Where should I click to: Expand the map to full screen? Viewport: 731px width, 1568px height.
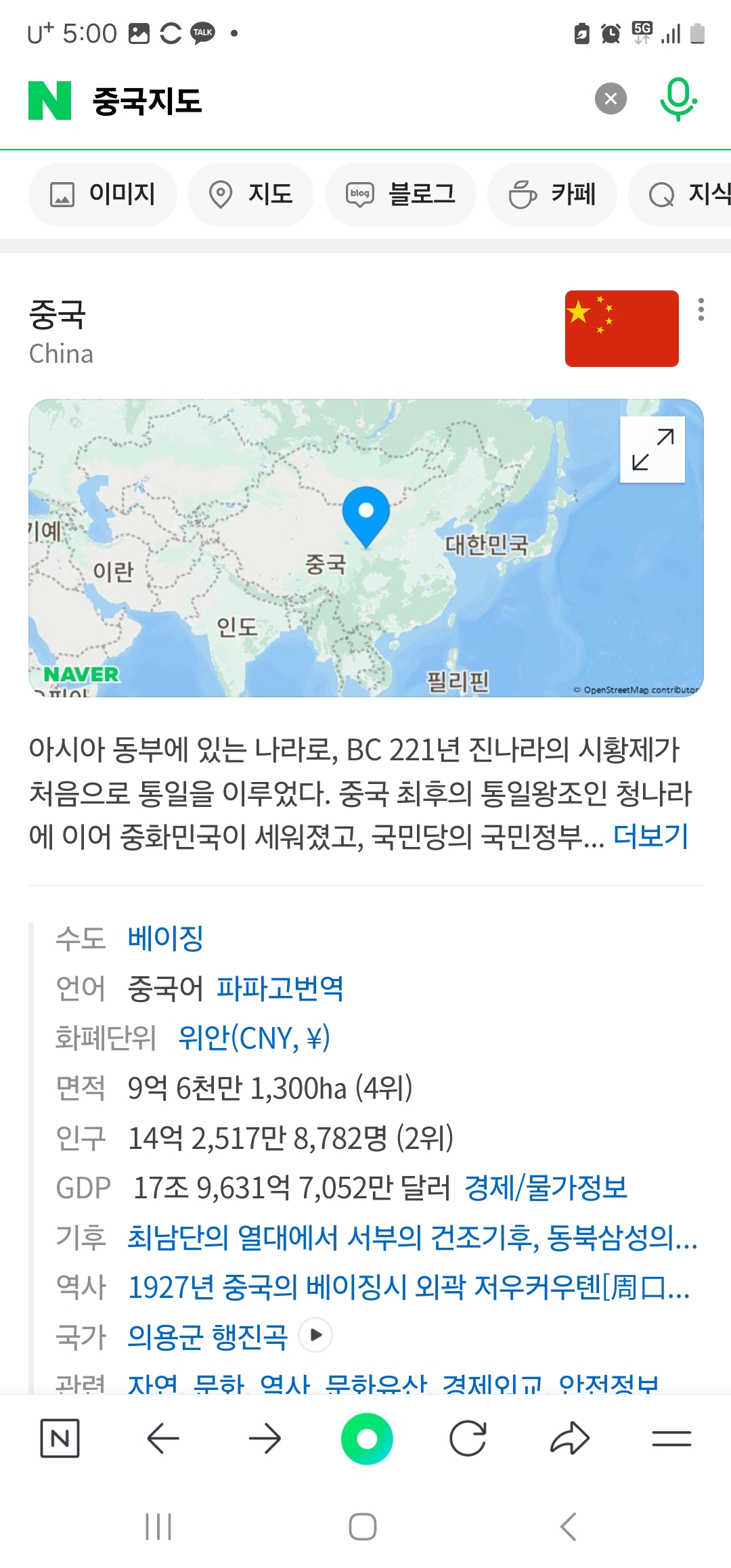[652, 450]
